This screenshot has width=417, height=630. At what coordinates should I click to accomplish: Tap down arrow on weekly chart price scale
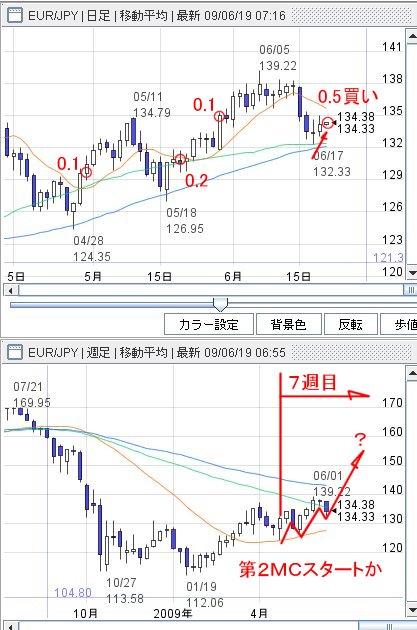tap(412, 610)
